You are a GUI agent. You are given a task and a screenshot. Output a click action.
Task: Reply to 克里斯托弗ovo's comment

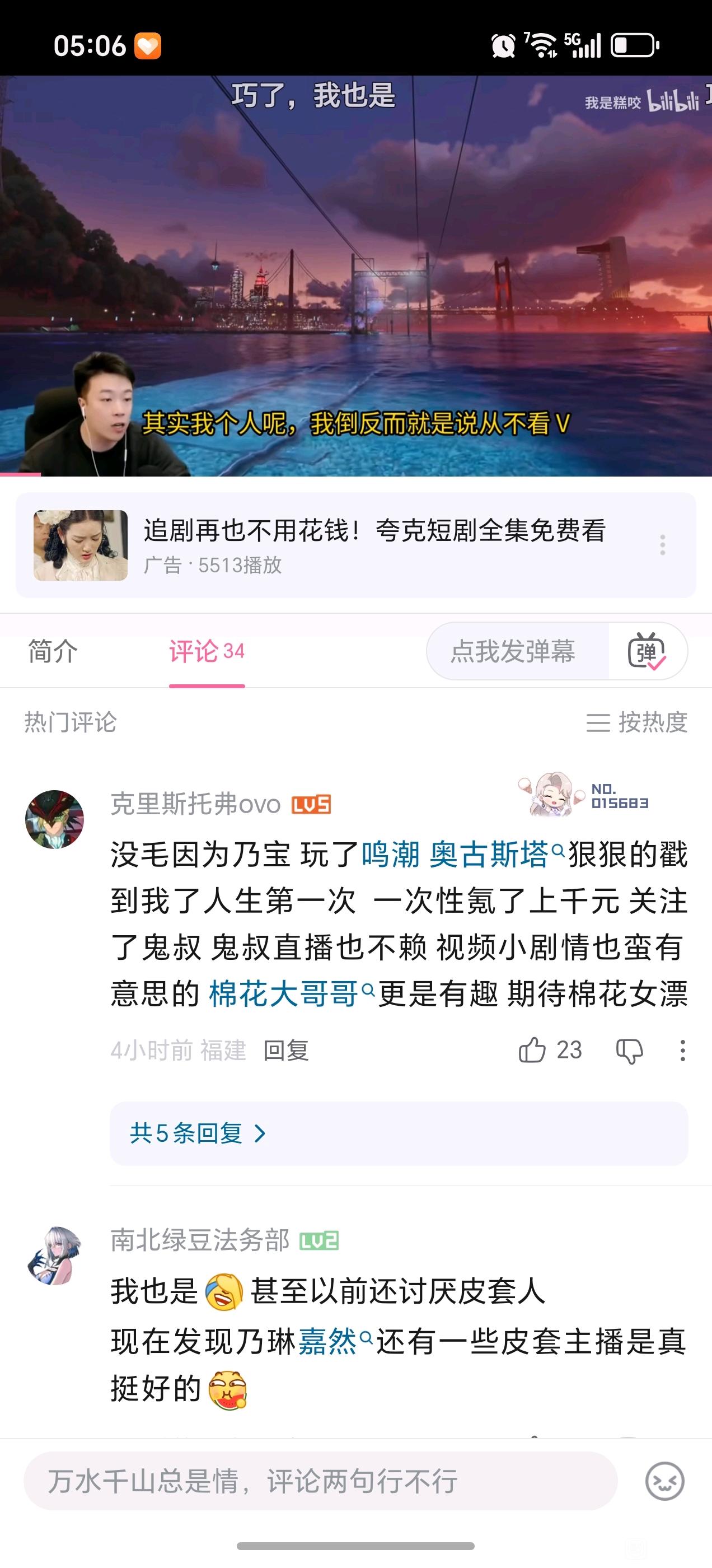tap(286, 1051)
